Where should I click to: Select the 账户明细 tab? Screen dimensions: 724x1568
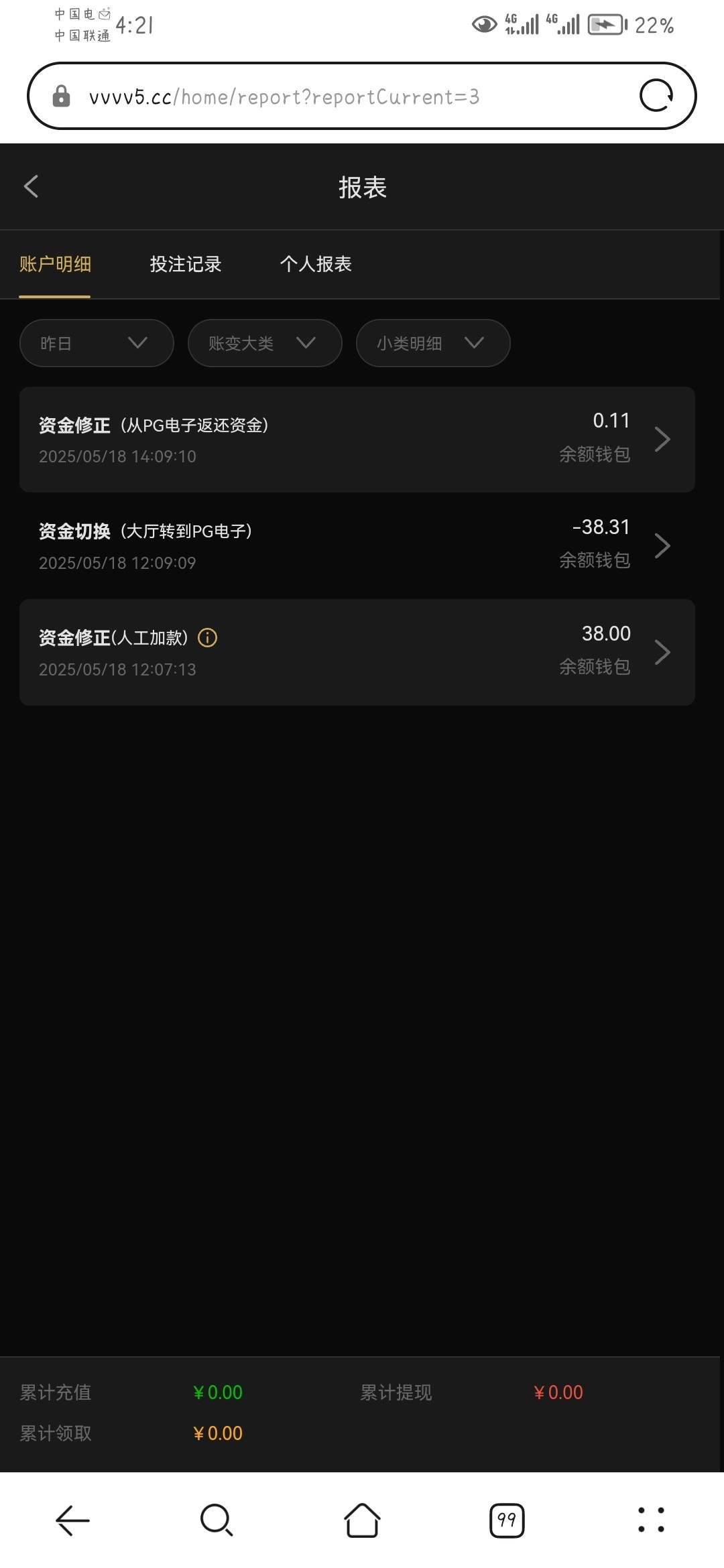(56, 265)
